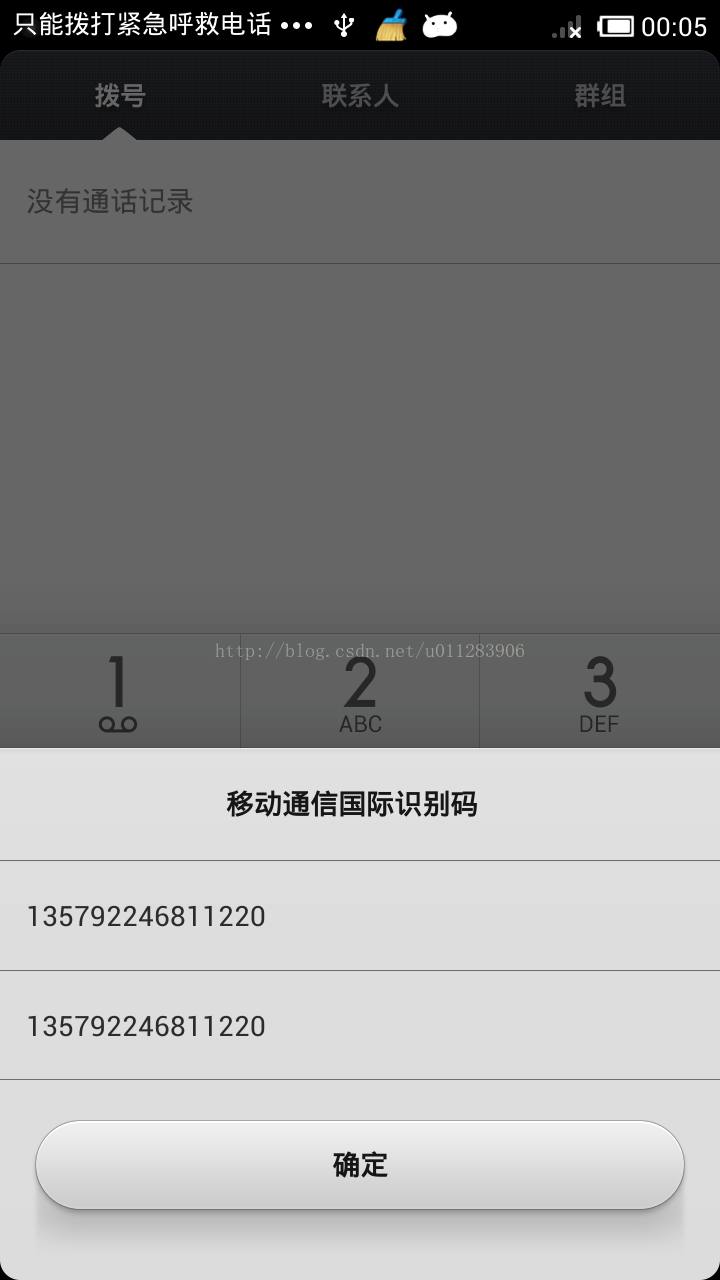Confirm the IMEI dialog with 确定

pos(360,1165)
